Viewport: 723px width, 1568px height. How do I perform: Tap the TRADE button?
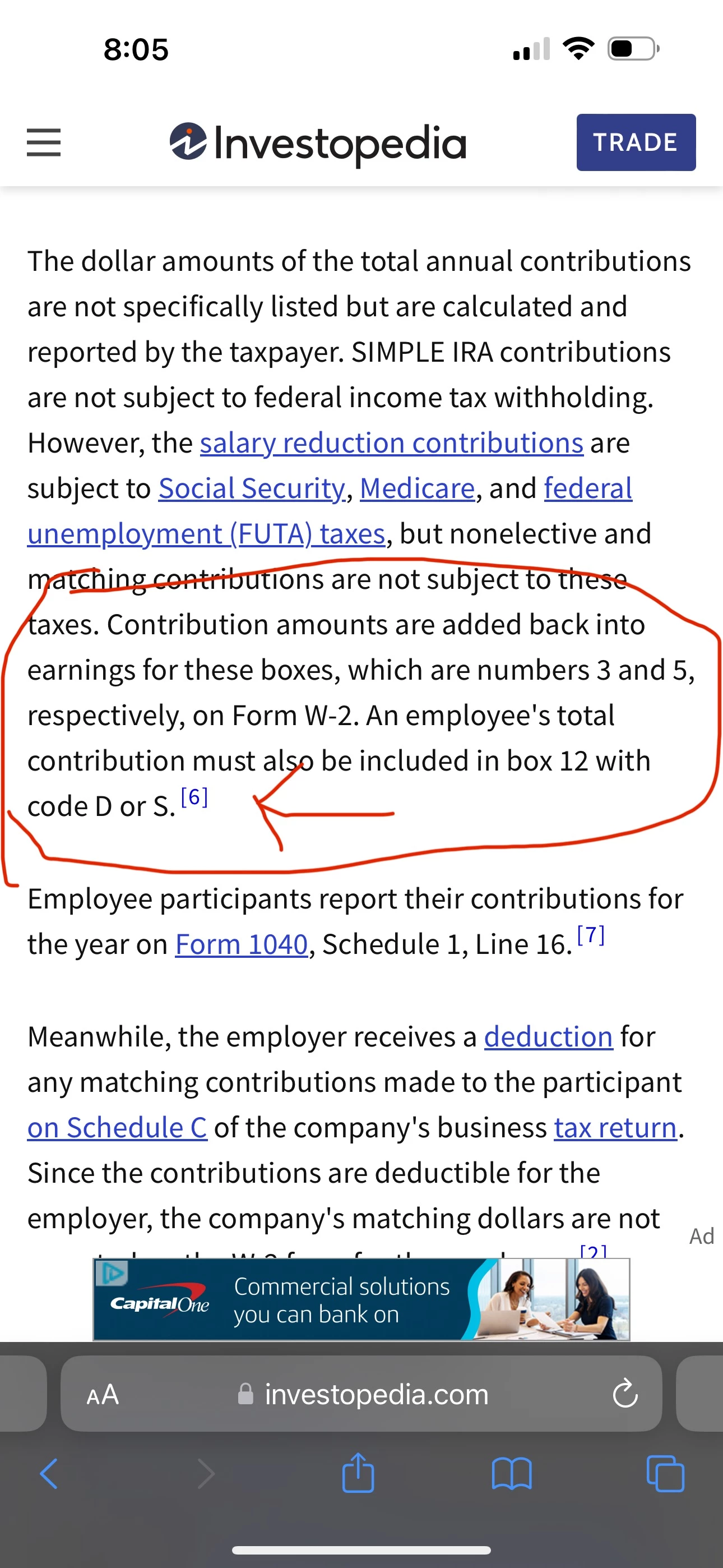tap(636, 142)
